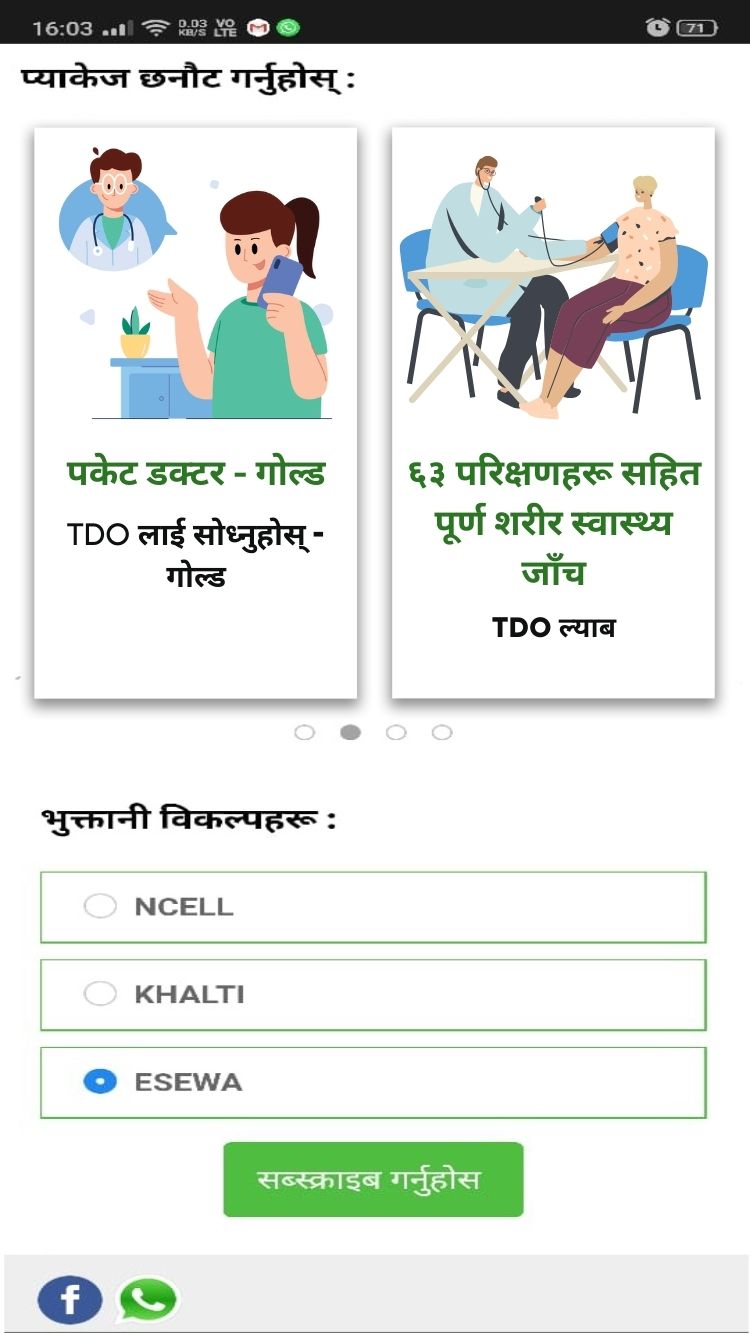Select the ESEWA payment radio button
750x1334 pixels.
[100, 1081]
